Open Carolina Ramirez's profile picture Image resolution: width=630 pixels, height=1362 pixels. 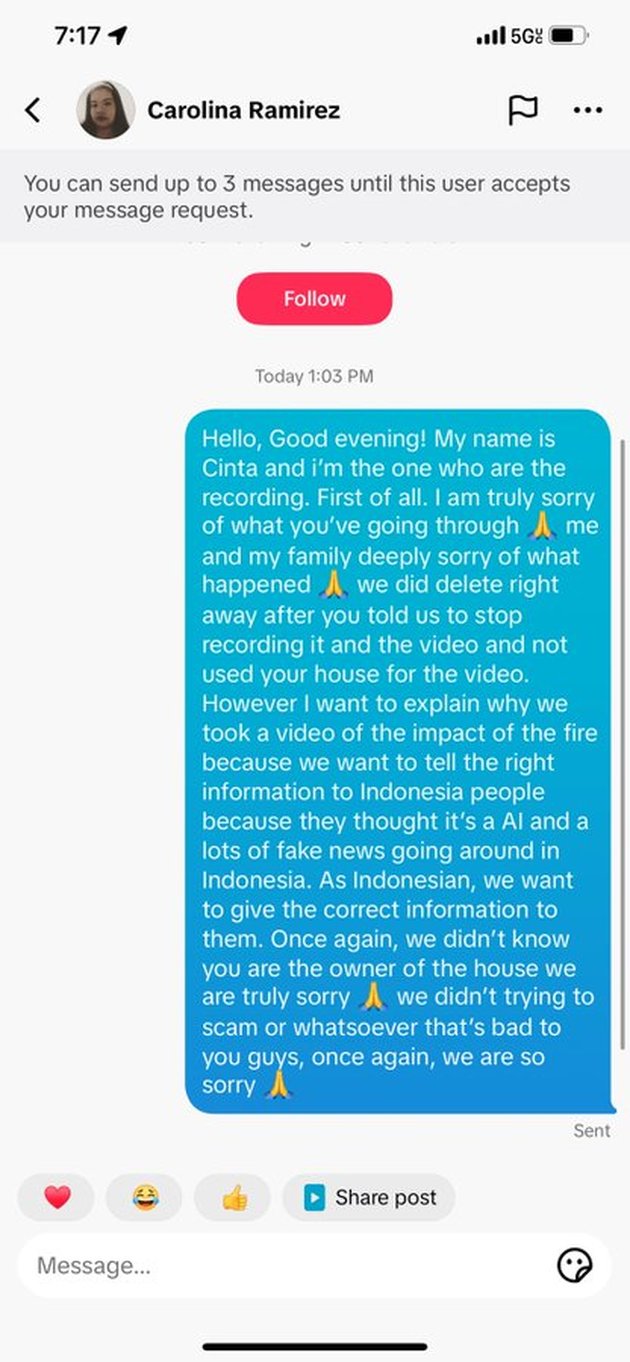tap(105, 110)
